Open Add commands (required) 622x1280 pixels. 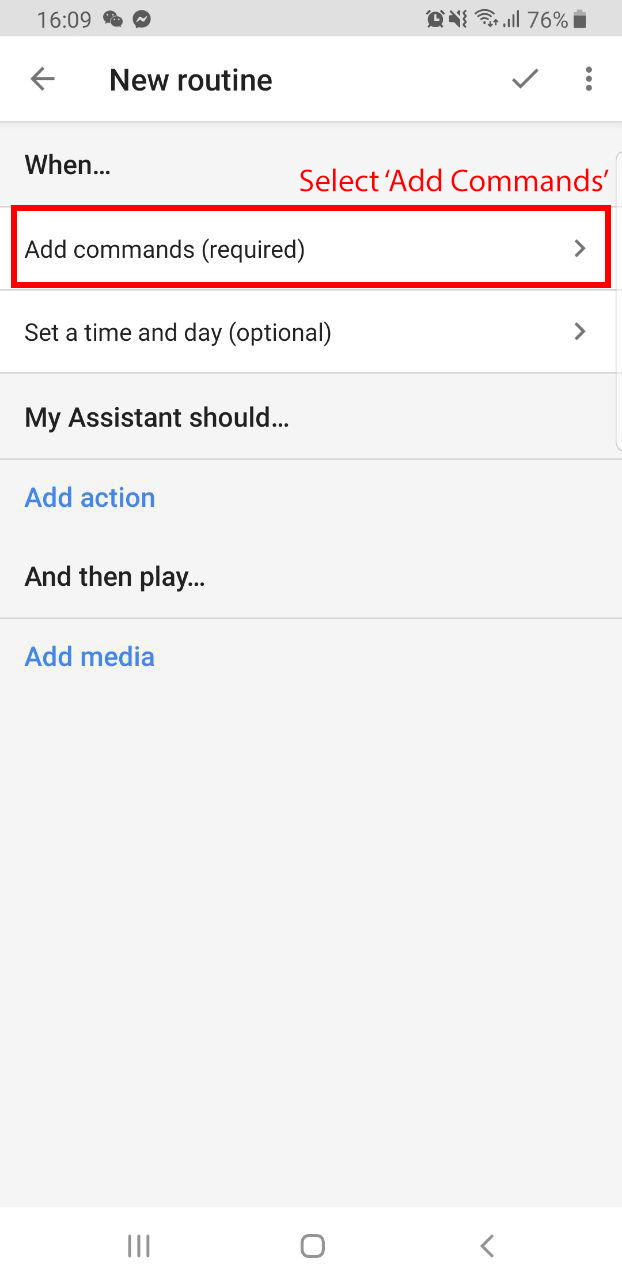(310, 249)
